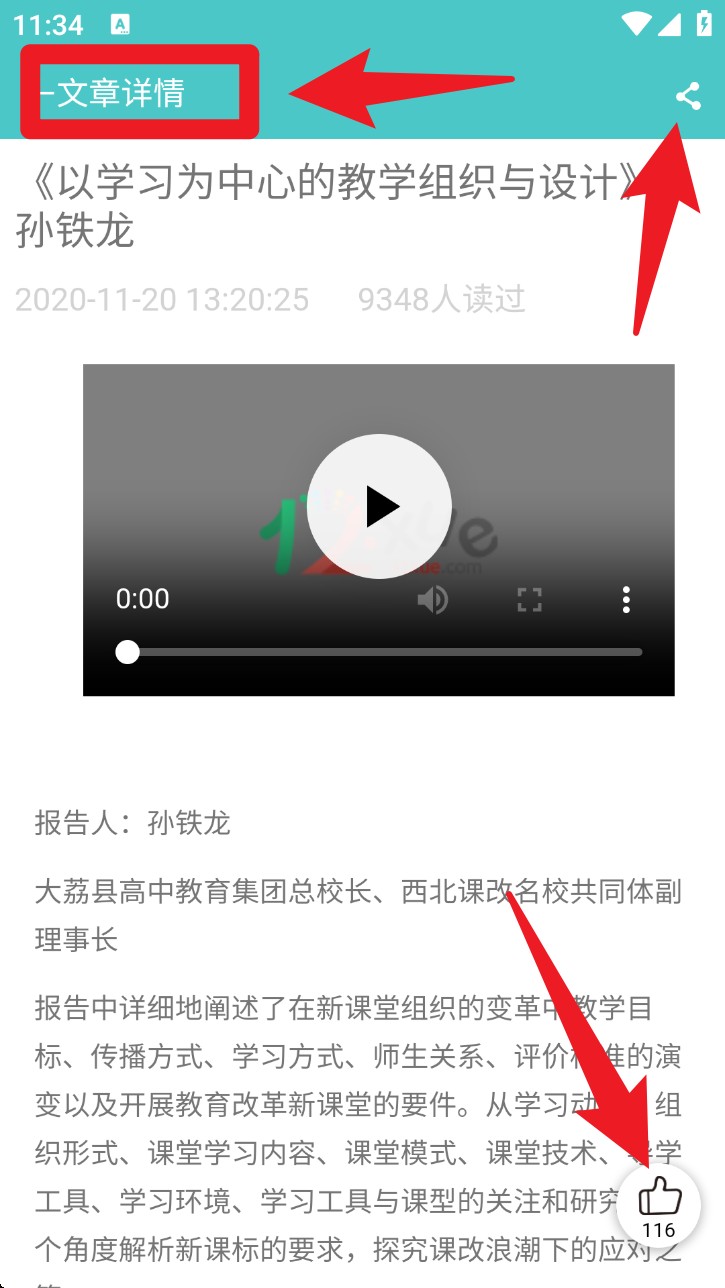Share this article
The image size is (725, 1288).
[x=687, y=96]
